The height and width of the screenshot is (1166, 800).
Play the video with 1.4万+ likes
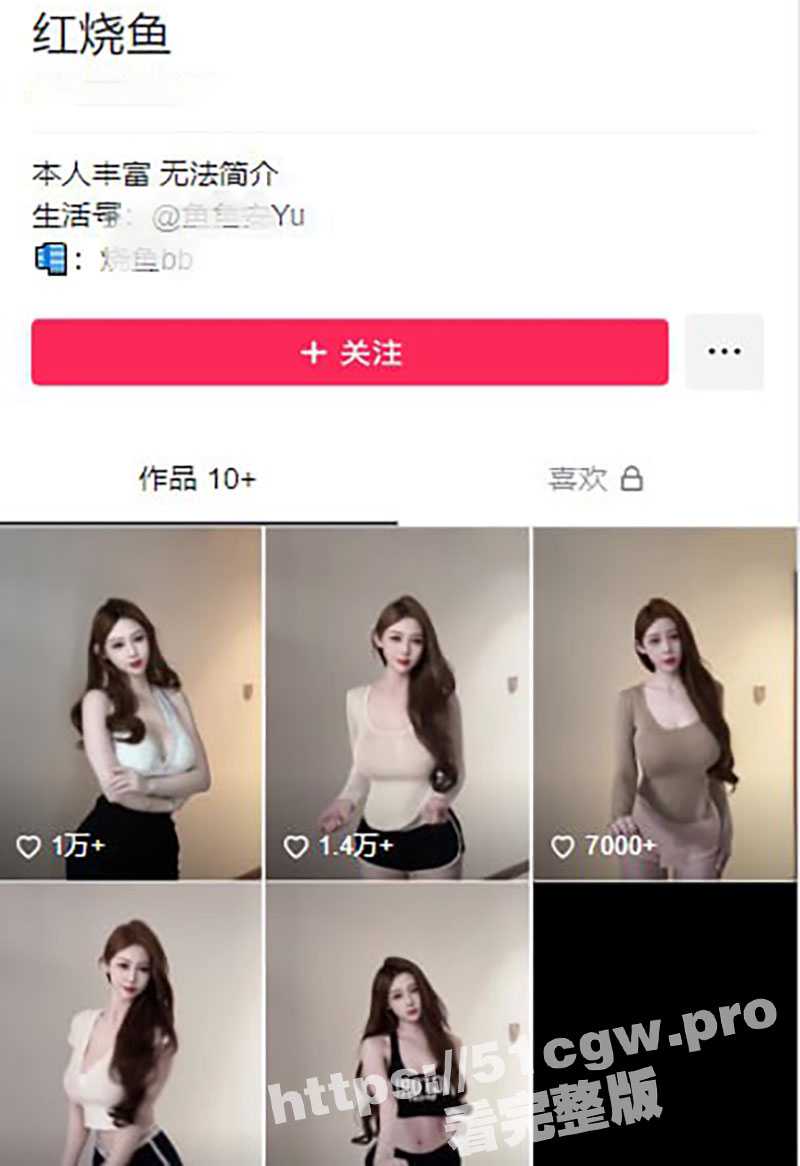tap(397, 704)
